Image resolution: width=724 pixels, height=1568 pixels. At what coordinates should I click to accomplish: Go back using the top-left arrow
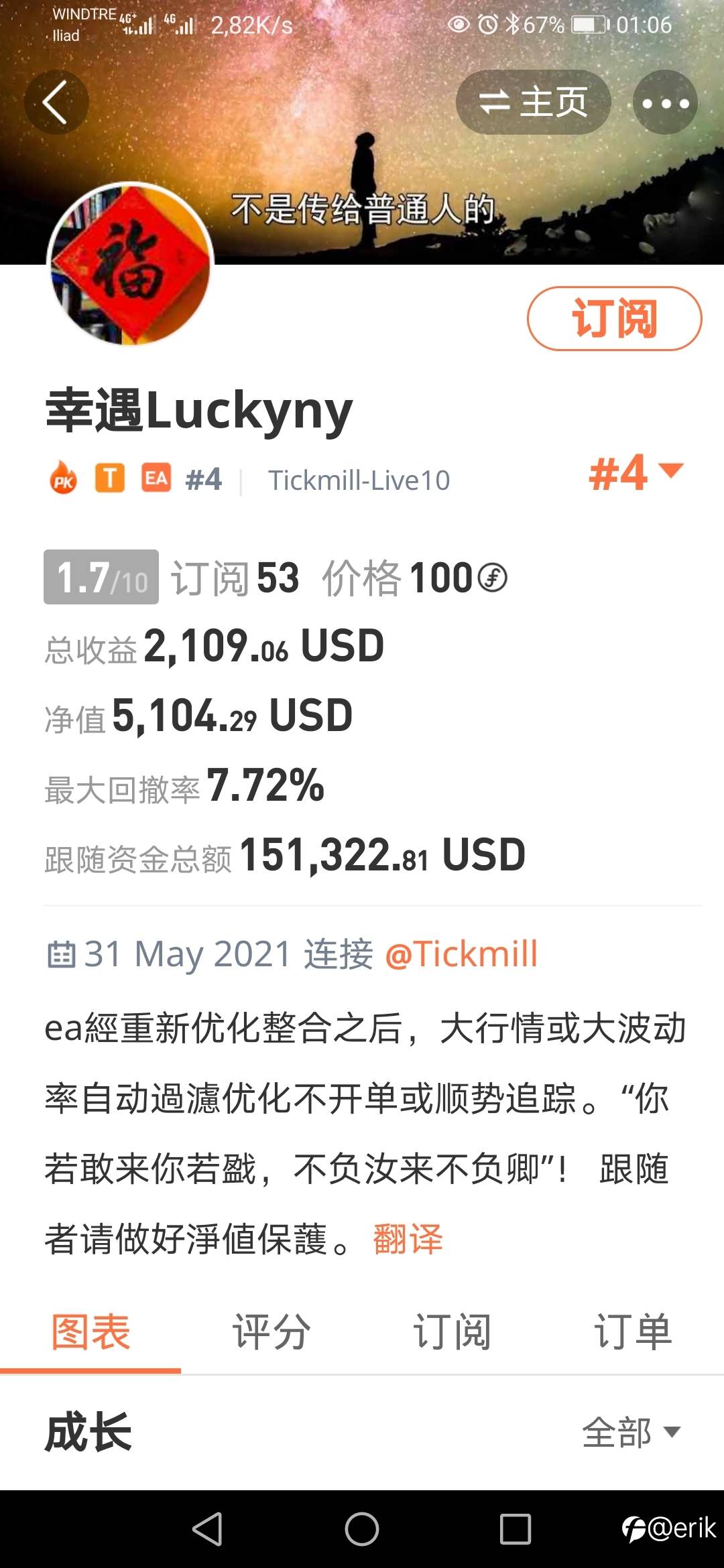click(56, 103)
